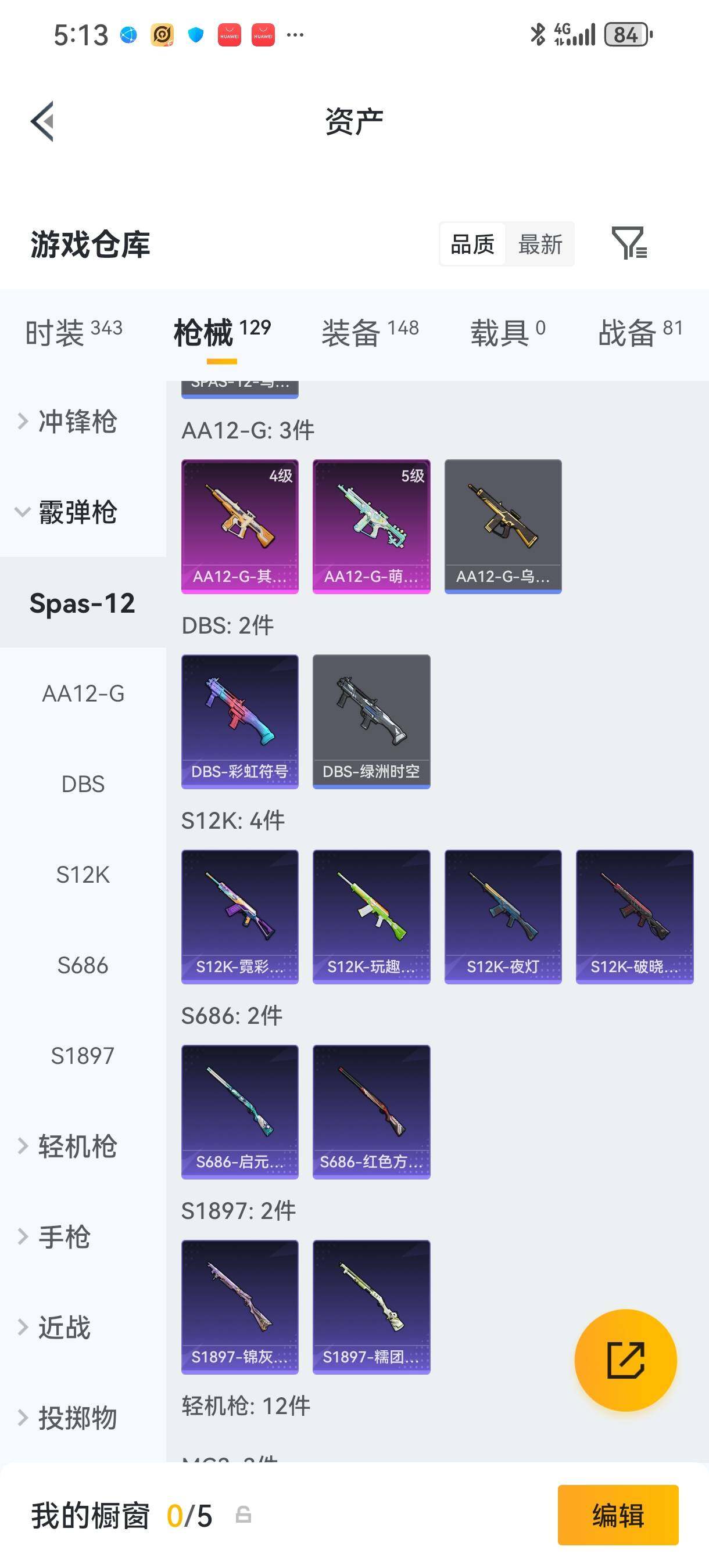Go back using the top-left arrow

point(42,121)
